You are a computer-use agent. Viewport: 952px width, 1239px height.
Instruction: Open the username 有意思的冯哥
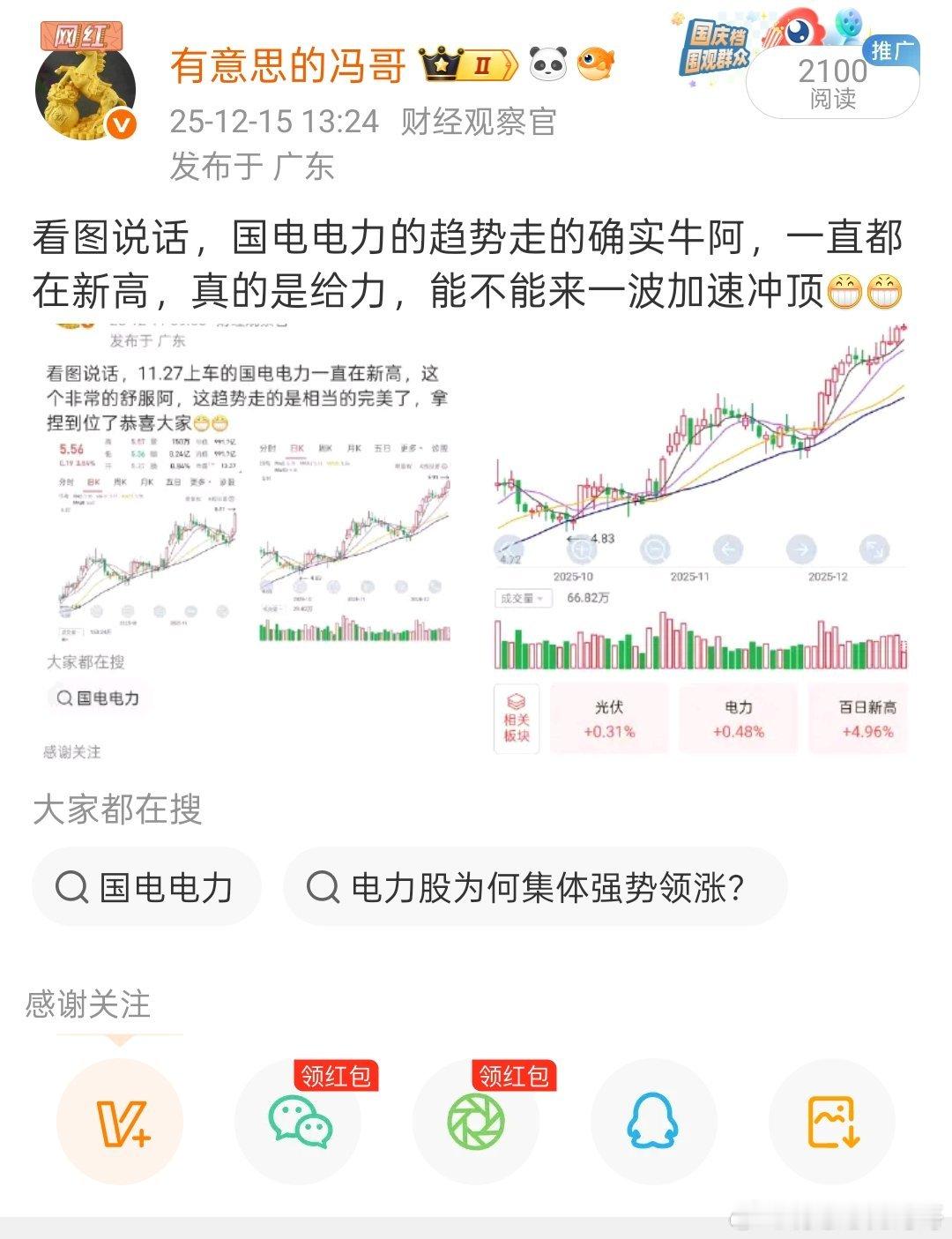(288, 66)
